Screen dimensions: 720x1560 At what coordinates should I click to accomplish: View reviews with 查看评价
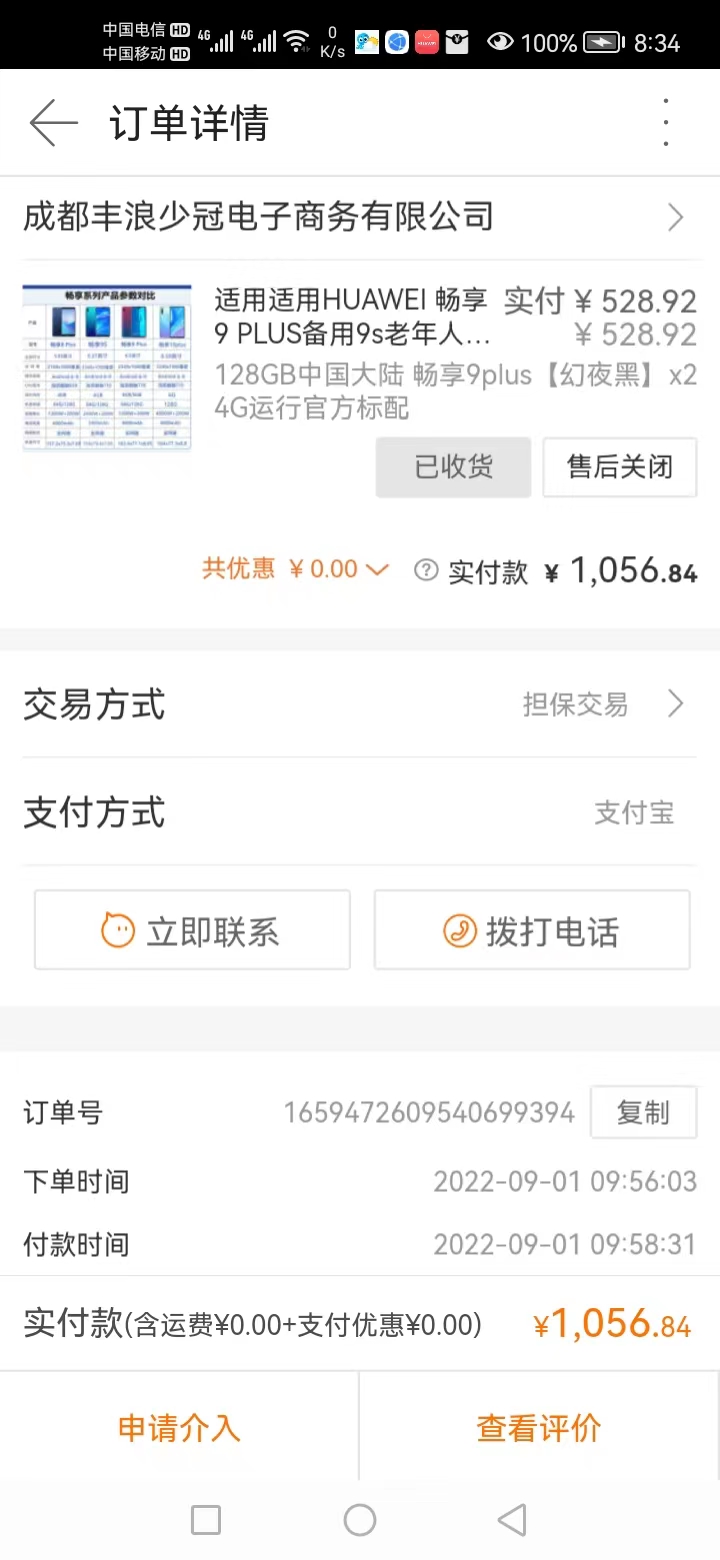pos(539,1427)
